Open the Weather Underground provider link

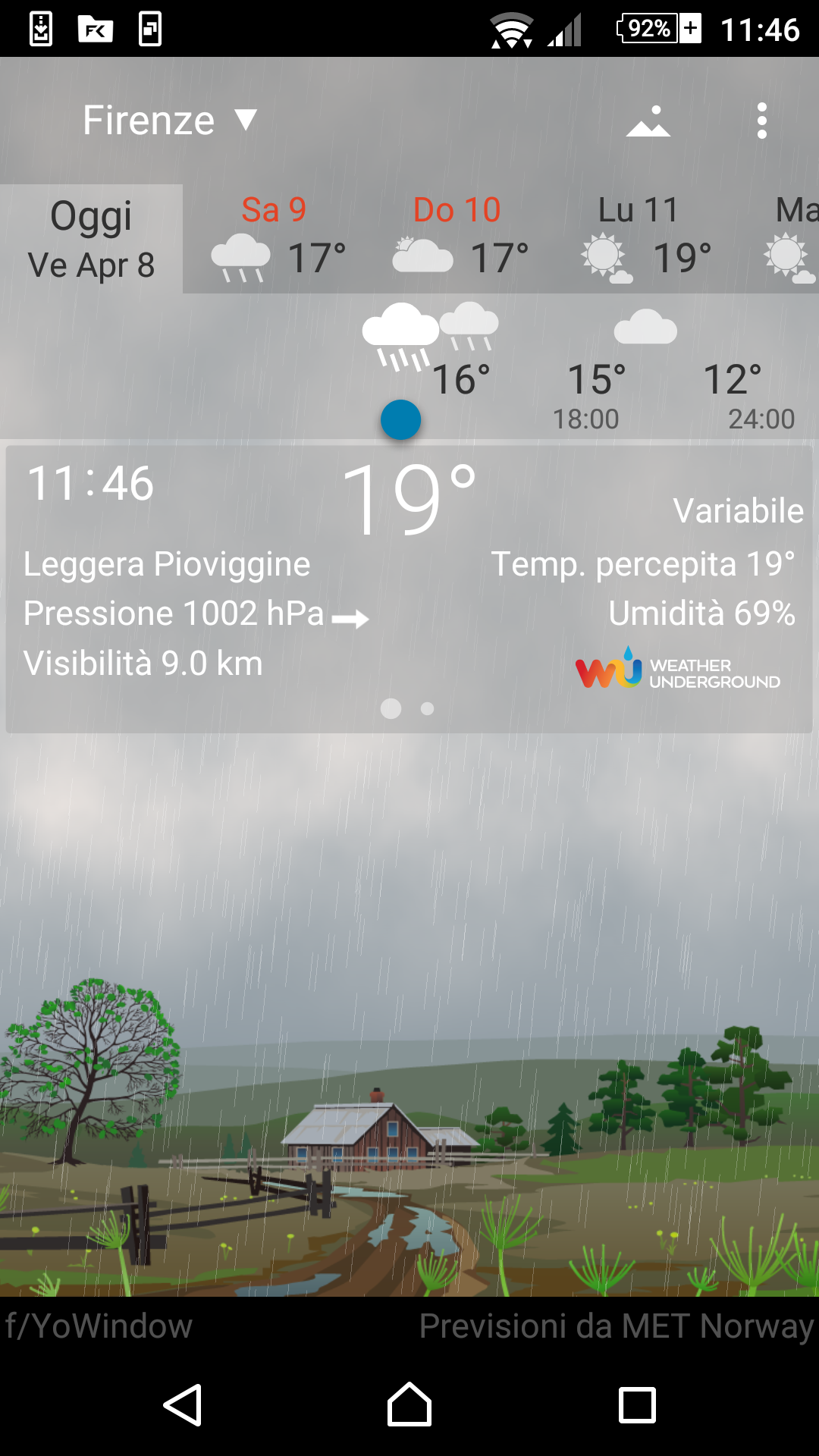677,670
